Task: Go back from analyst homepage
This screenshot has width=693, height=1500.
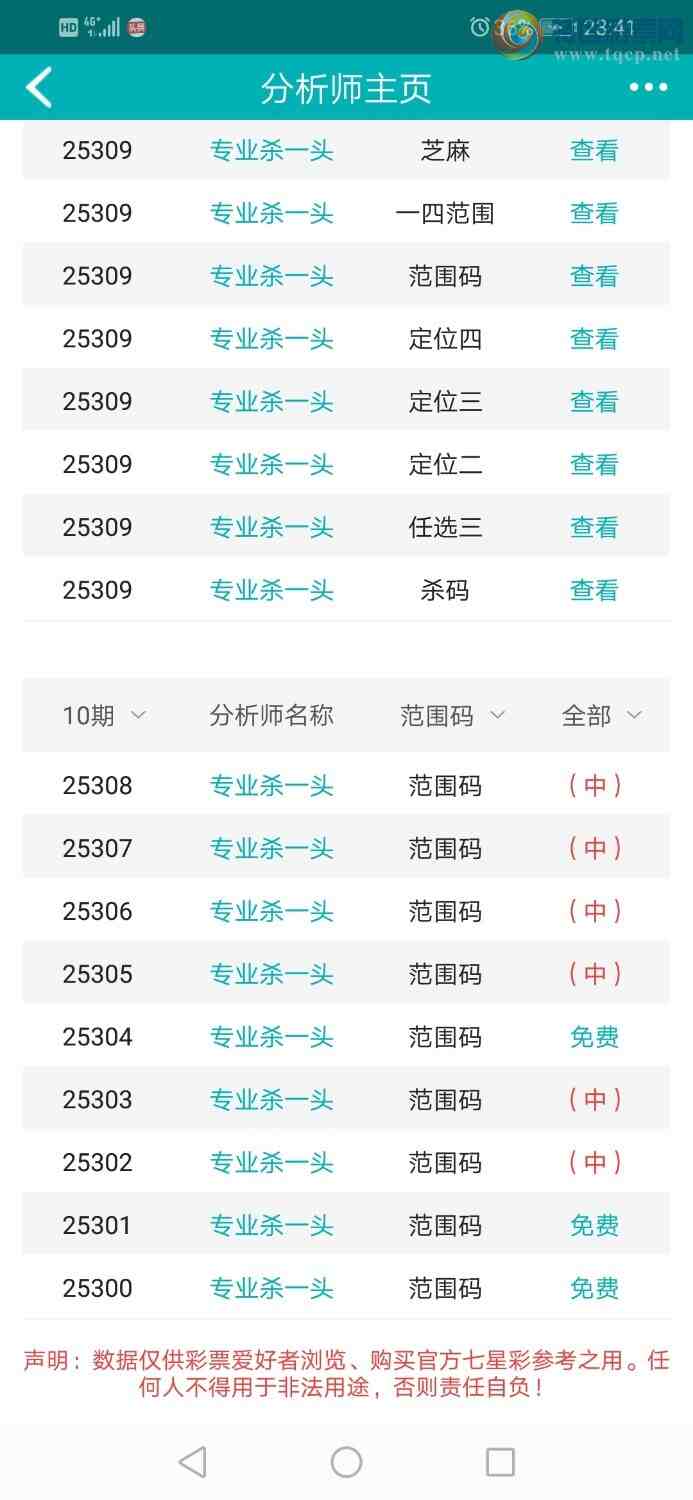Action: click(x=39, y=88)
